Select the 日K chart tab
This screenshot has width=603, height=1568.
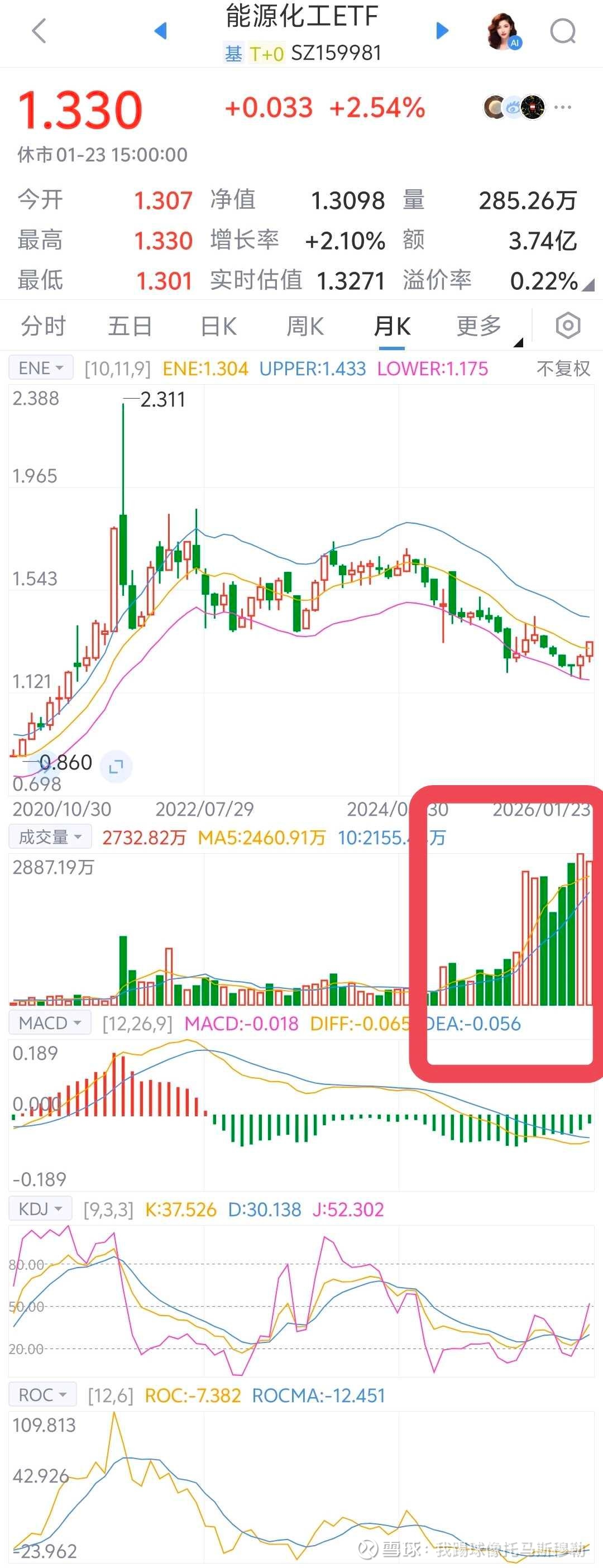click(x=218, y=326)
